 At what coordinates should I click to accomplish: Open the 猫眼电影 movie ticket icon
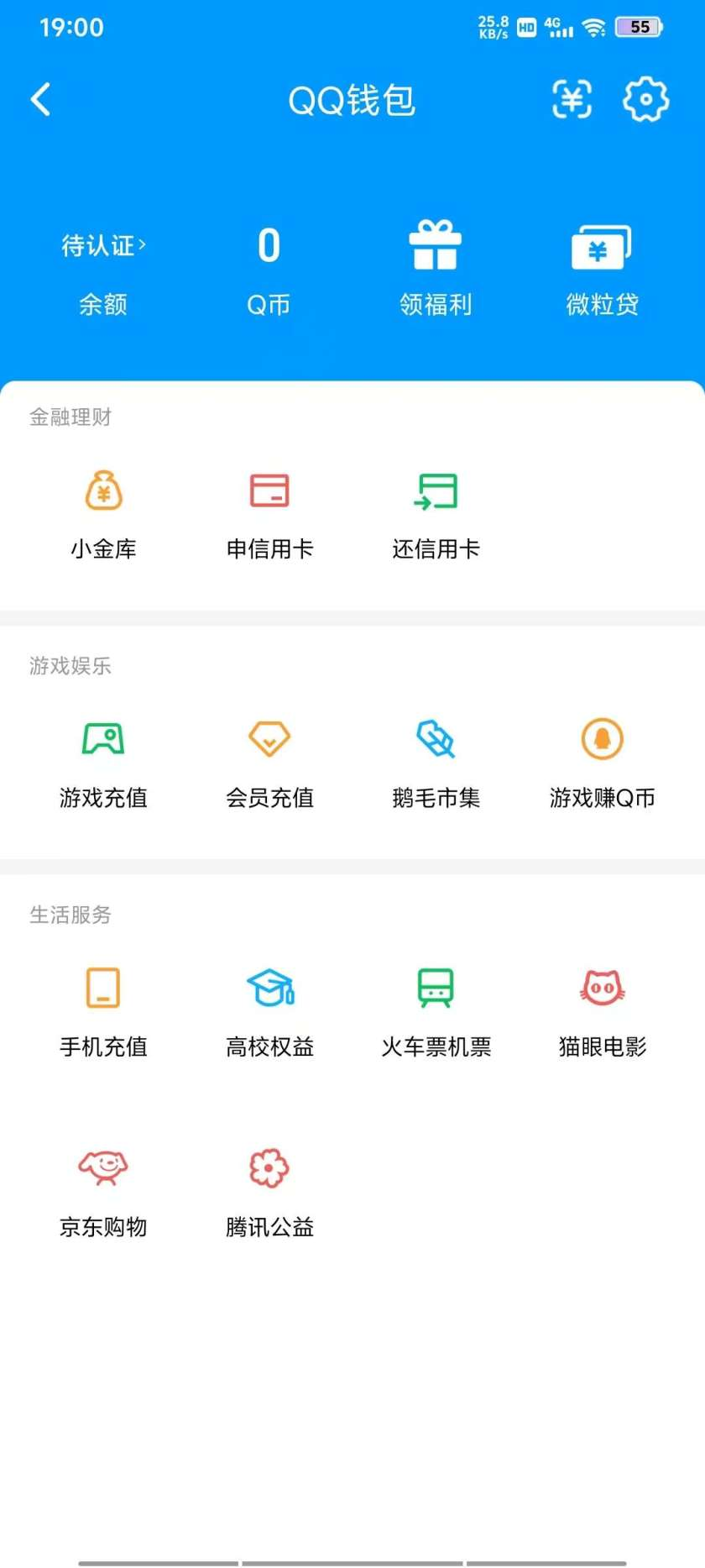tap(602, 1008)
